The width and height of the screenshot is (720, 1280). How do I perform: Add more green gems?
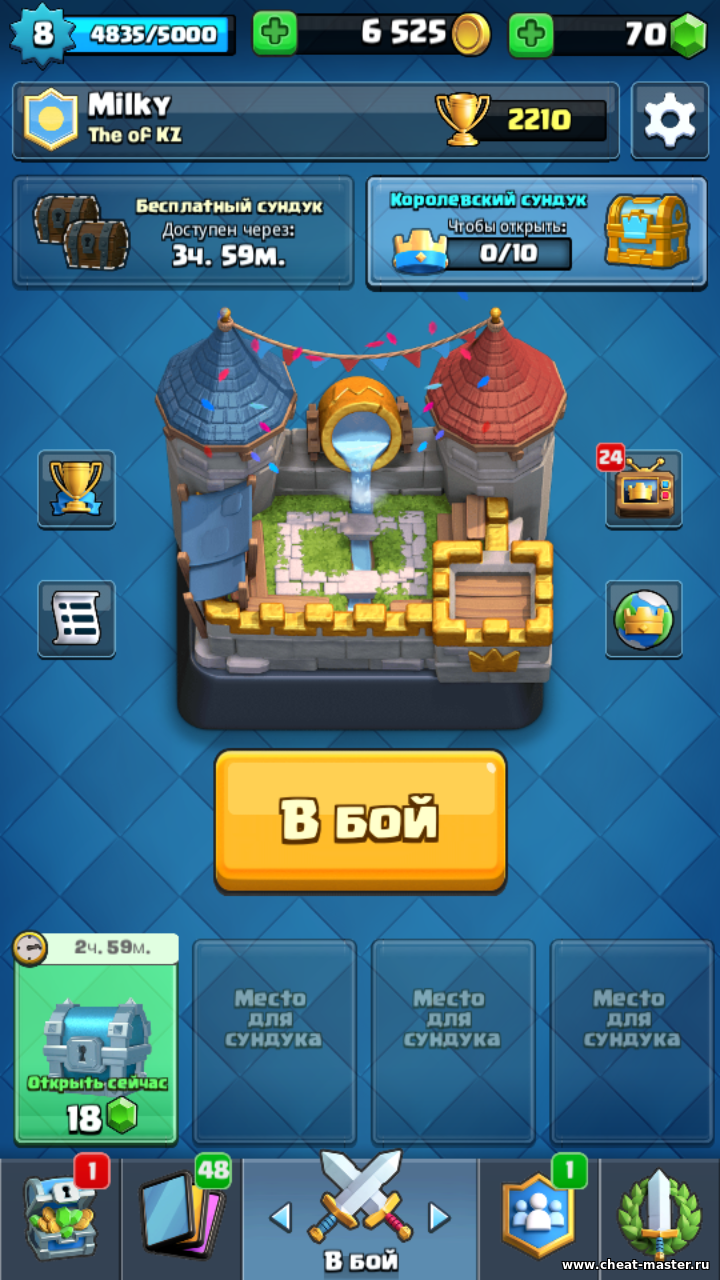pos(531,35)
